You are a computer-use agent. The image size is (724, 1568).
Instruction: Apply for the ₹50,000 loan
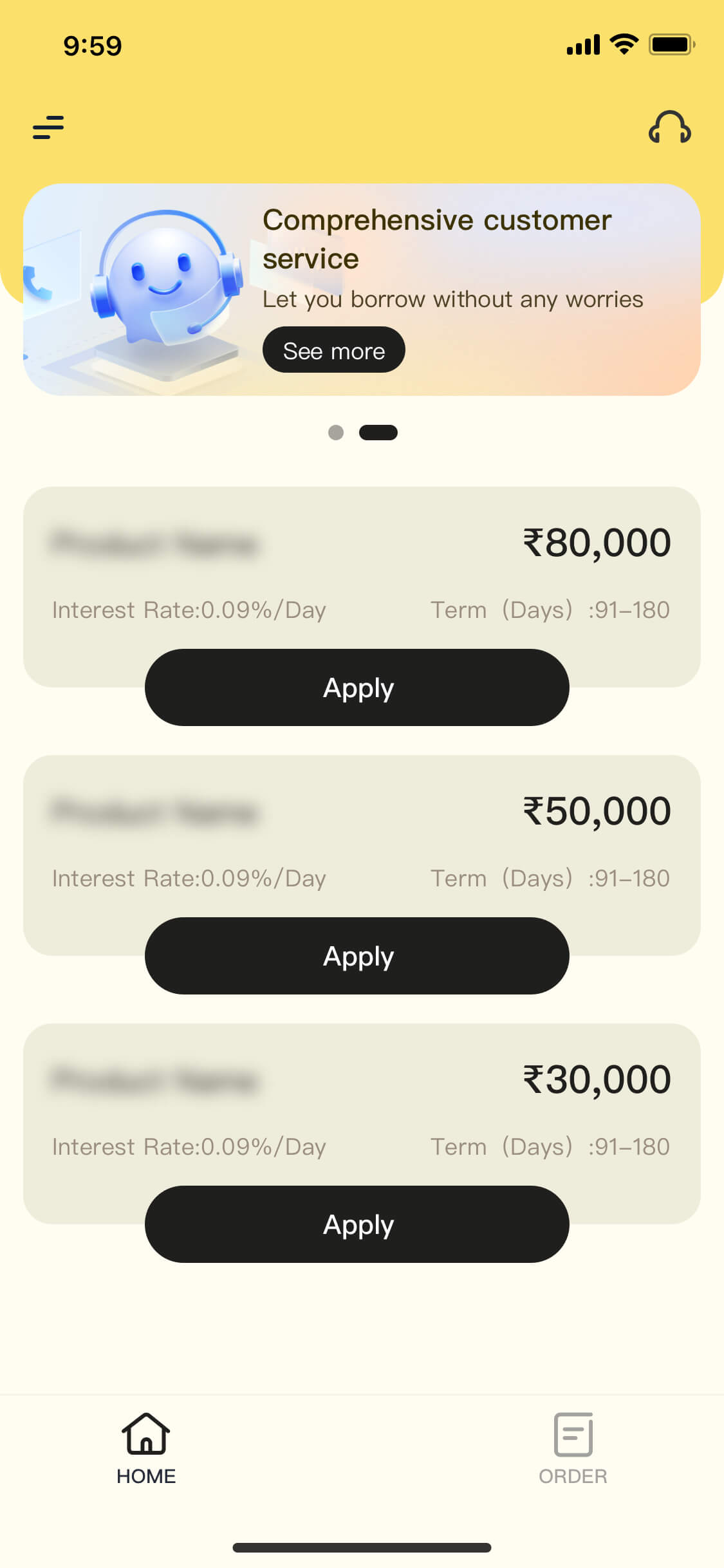[357, 957]
